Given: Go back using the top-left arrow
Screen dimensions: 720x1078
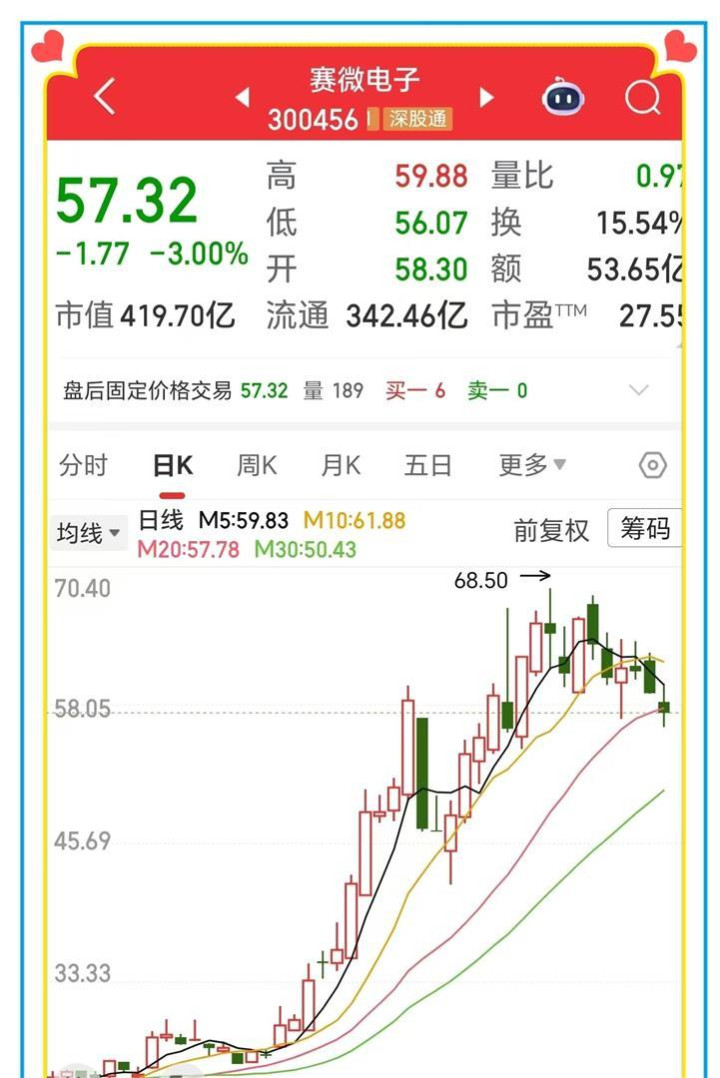Looking at the screenshot, I should coord(104,97).
